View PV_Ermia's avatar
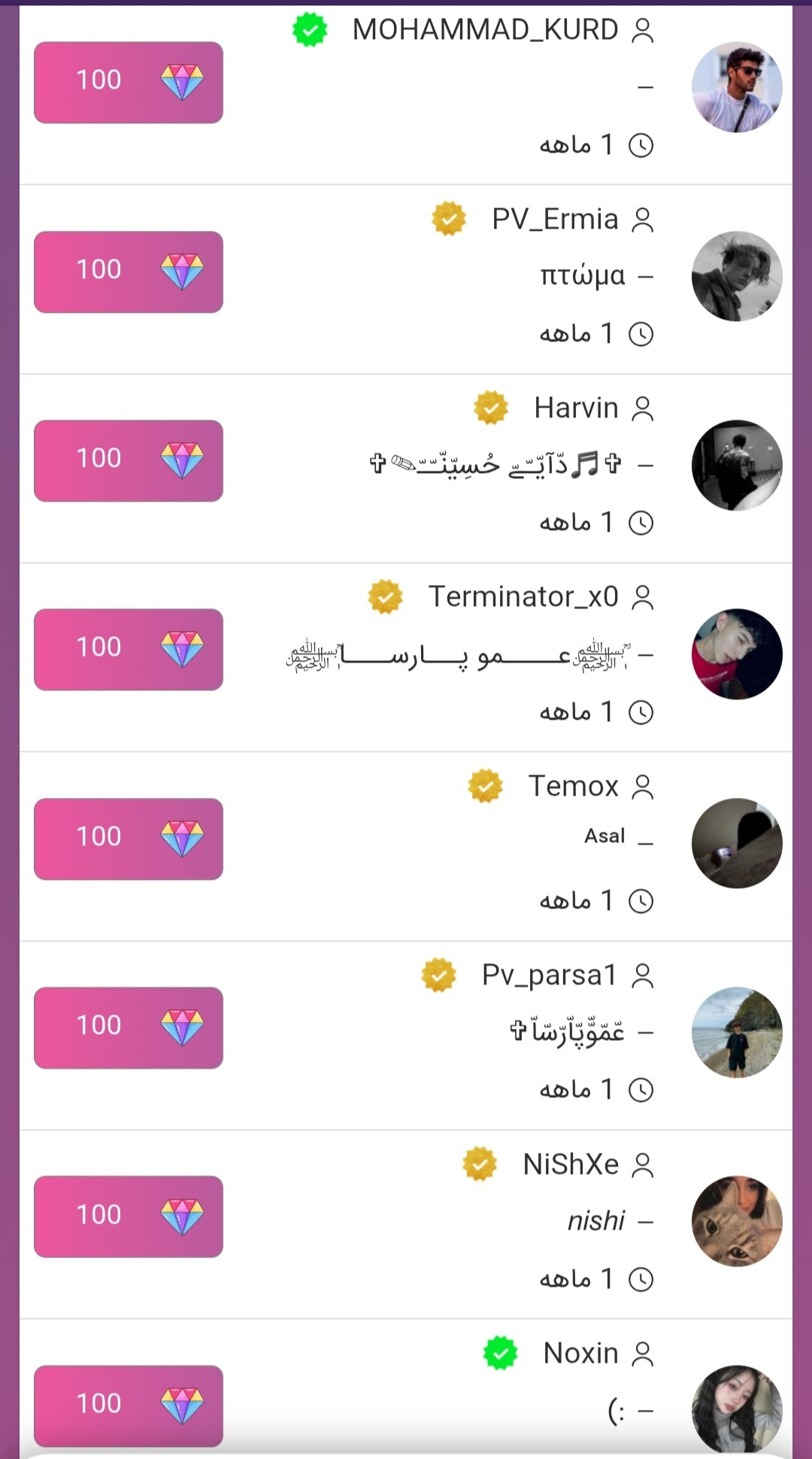The width and height of the screenshot is (812, 1459). click(737, 276)
